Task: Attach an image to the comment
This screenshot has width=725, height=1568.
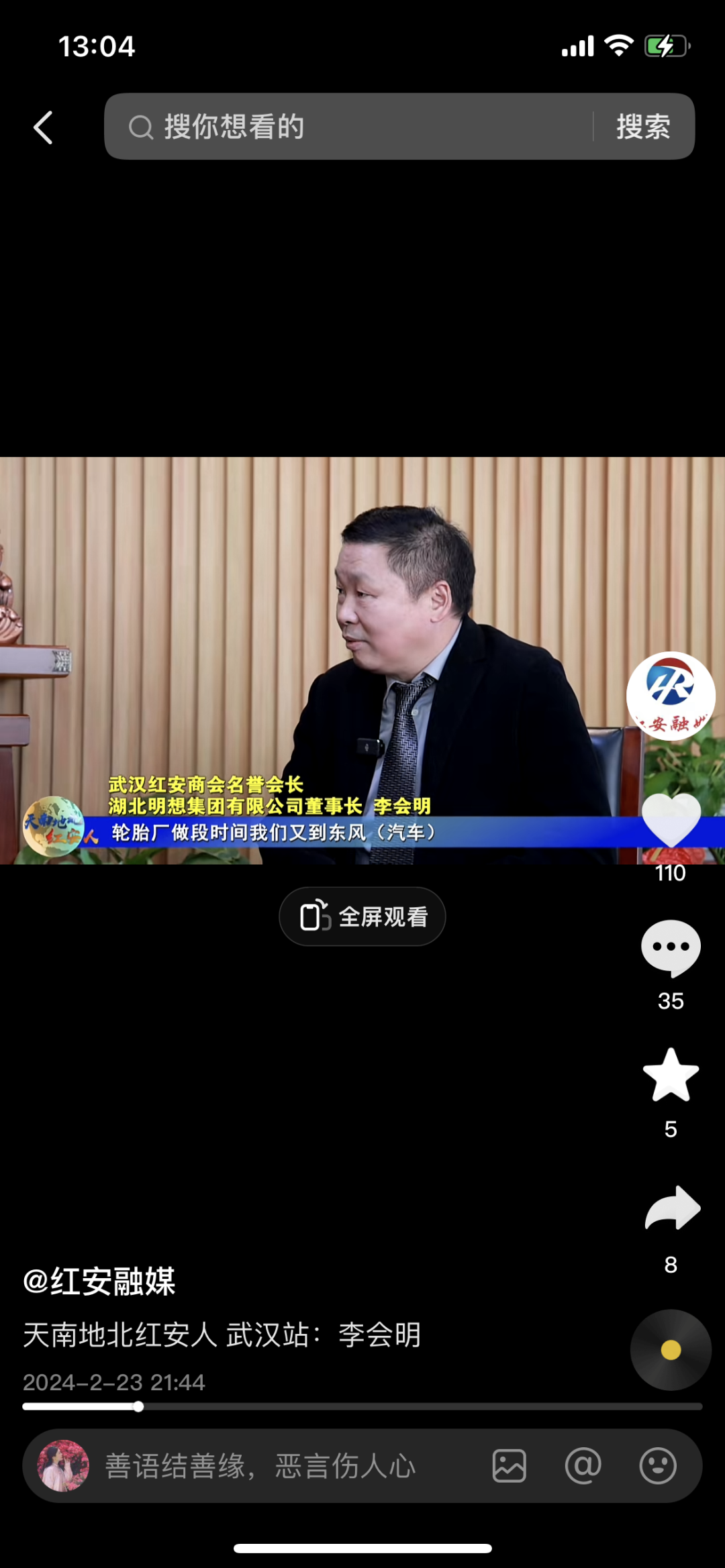Action: tap(509, 1465)
